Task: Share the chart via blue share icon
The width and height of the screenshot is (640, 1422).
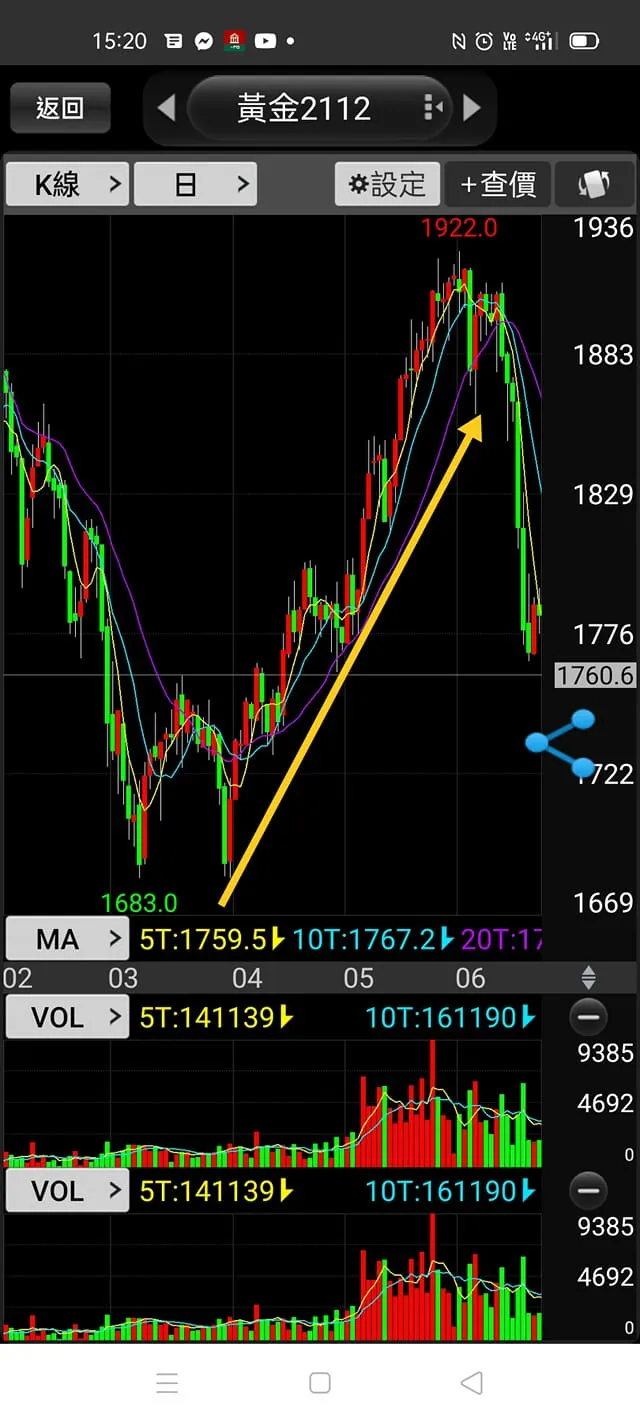Action: [x=562, y=743]
